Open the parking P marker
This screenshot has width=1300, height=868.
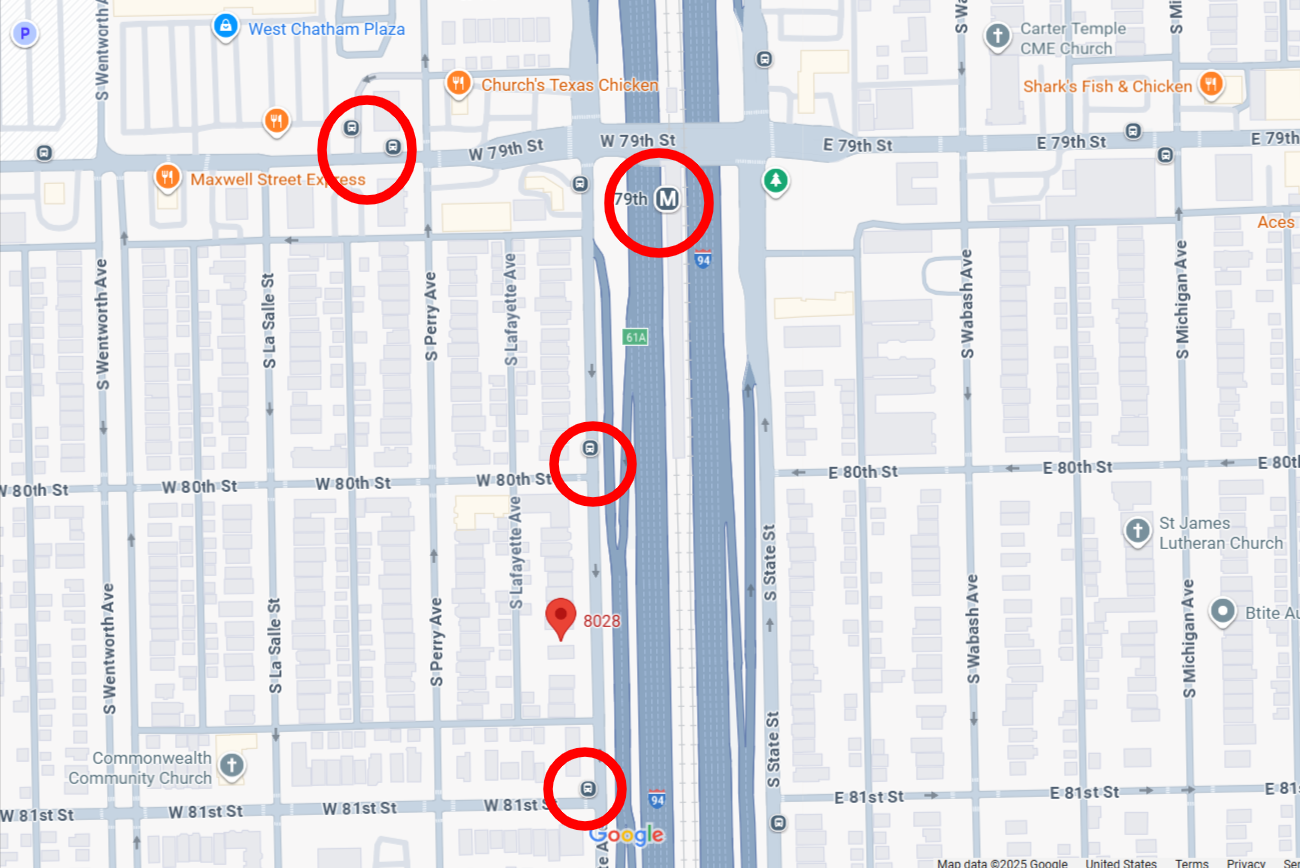click(24, 35)
